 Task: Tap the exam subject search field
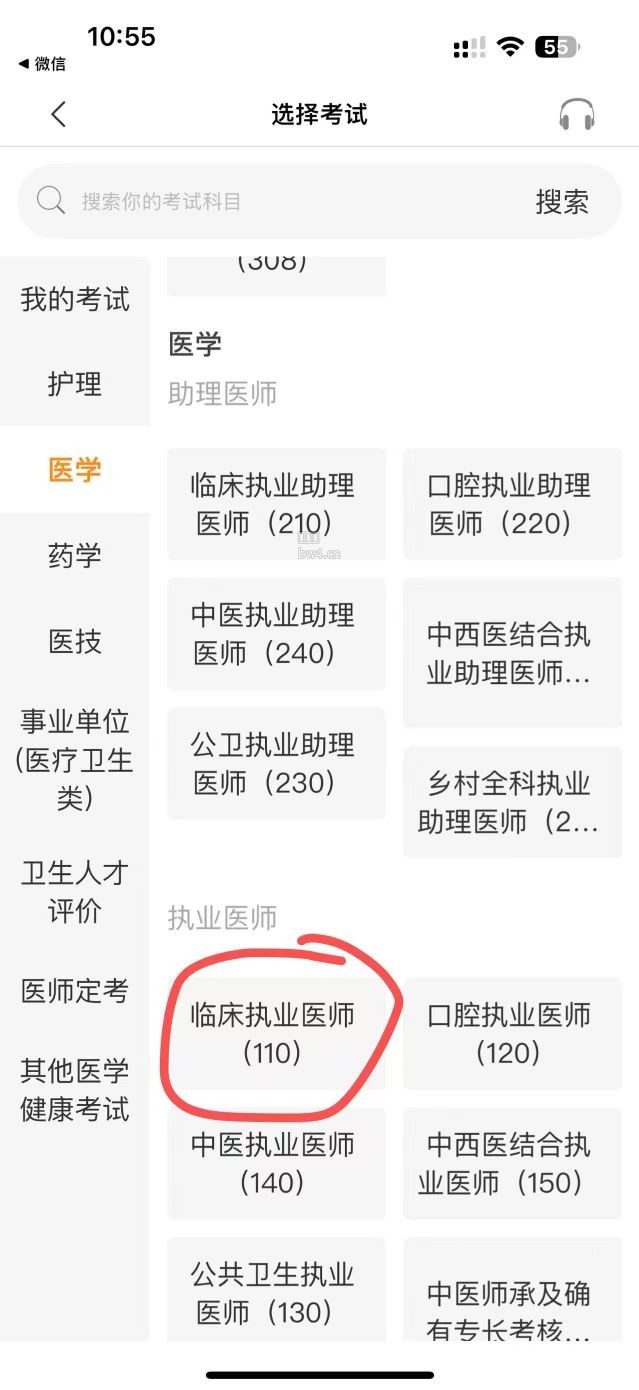(270, 202)
